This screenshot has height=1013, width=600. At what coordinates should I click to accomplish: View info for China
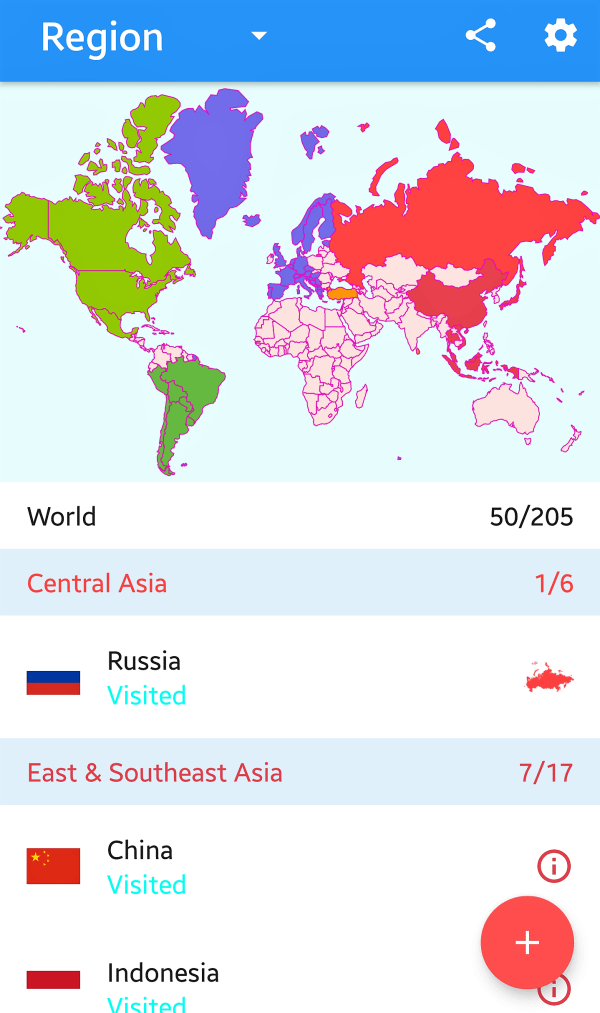coord(554,866)
